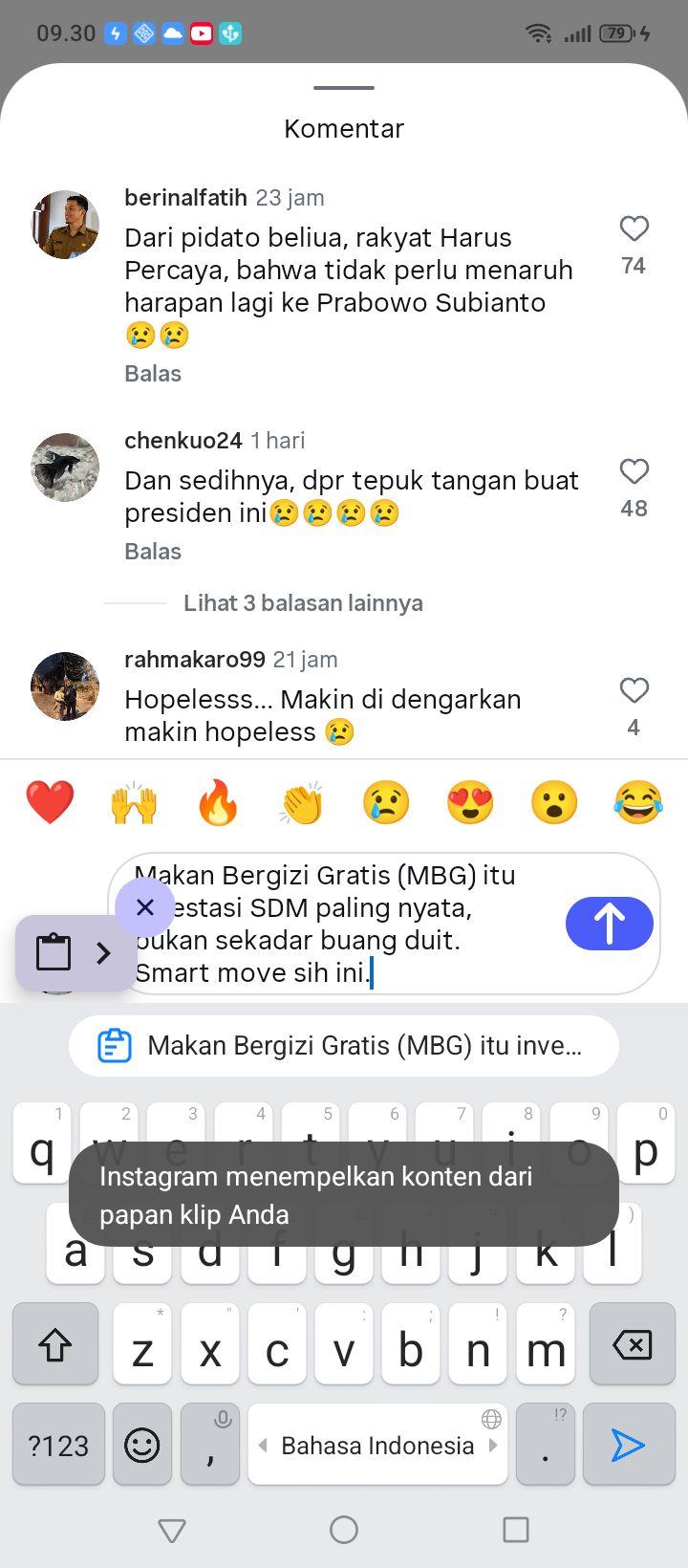This screenshot has width=688, height=1568.
Task: Send the comment with the blue arrow
Action: pos(610,924)
